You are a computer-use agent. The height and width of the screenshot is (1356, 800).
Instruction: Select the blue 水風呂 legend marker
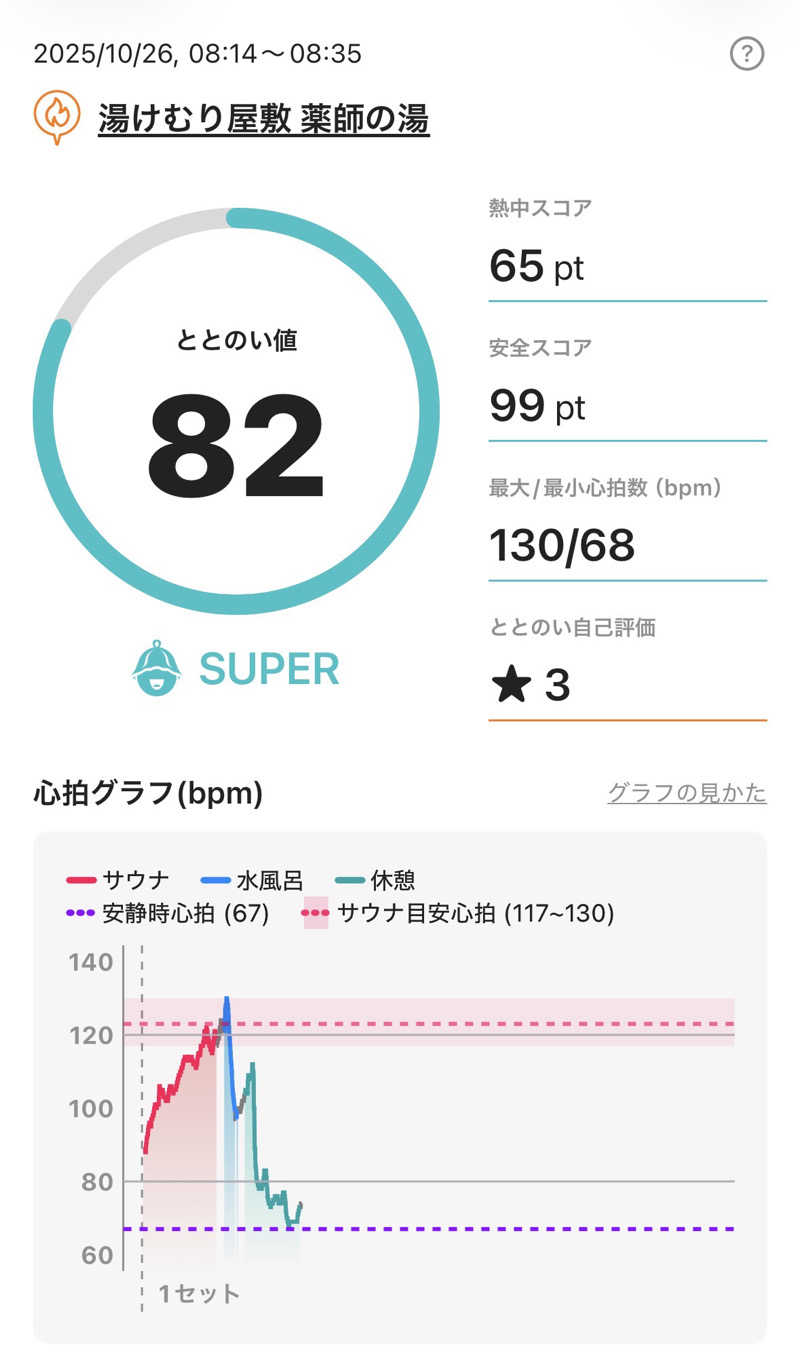pyautogui.click(x=213, y=880)
